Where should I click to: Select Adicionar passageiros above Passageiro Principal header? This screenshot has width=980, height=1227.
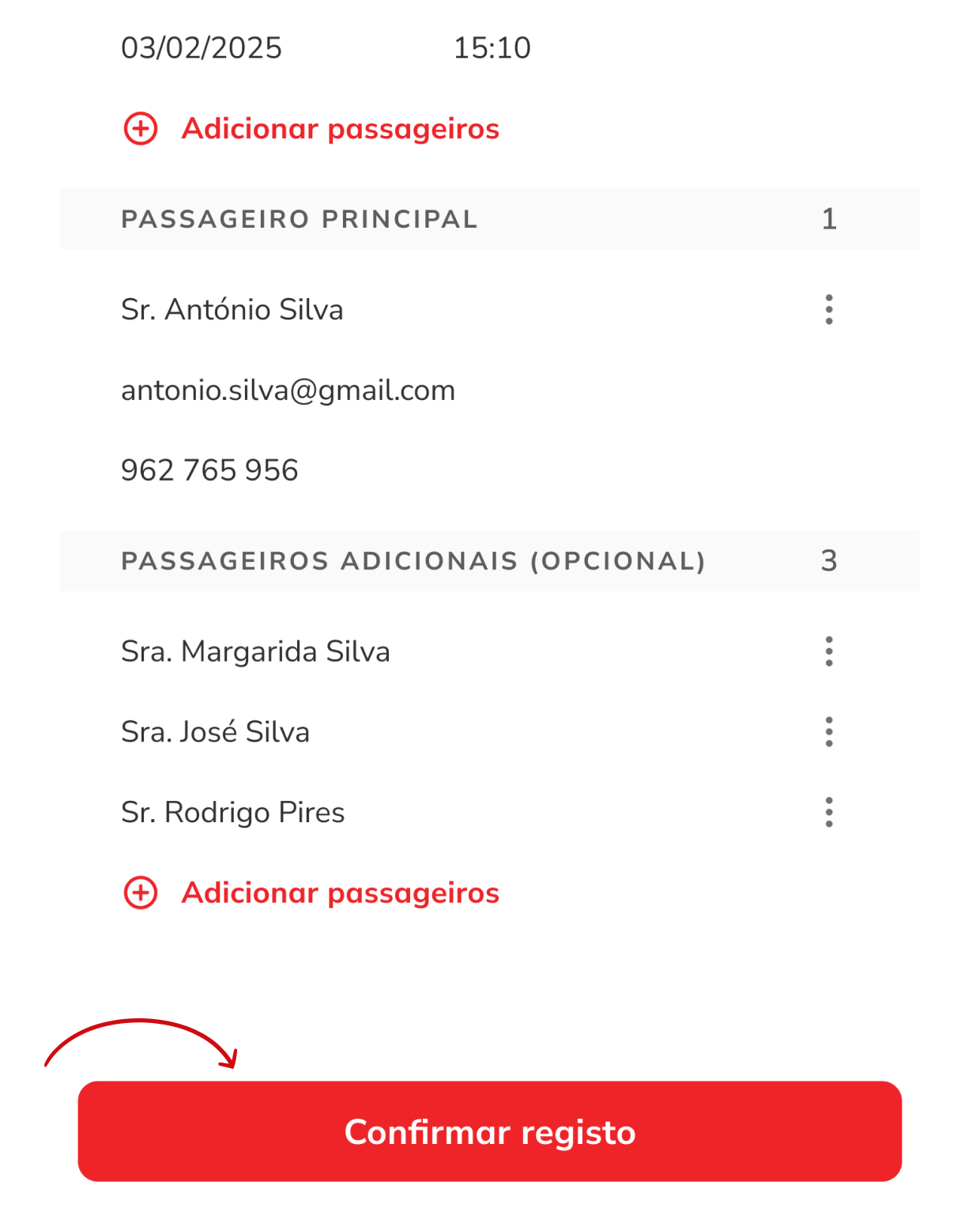[x=312, y=129]
